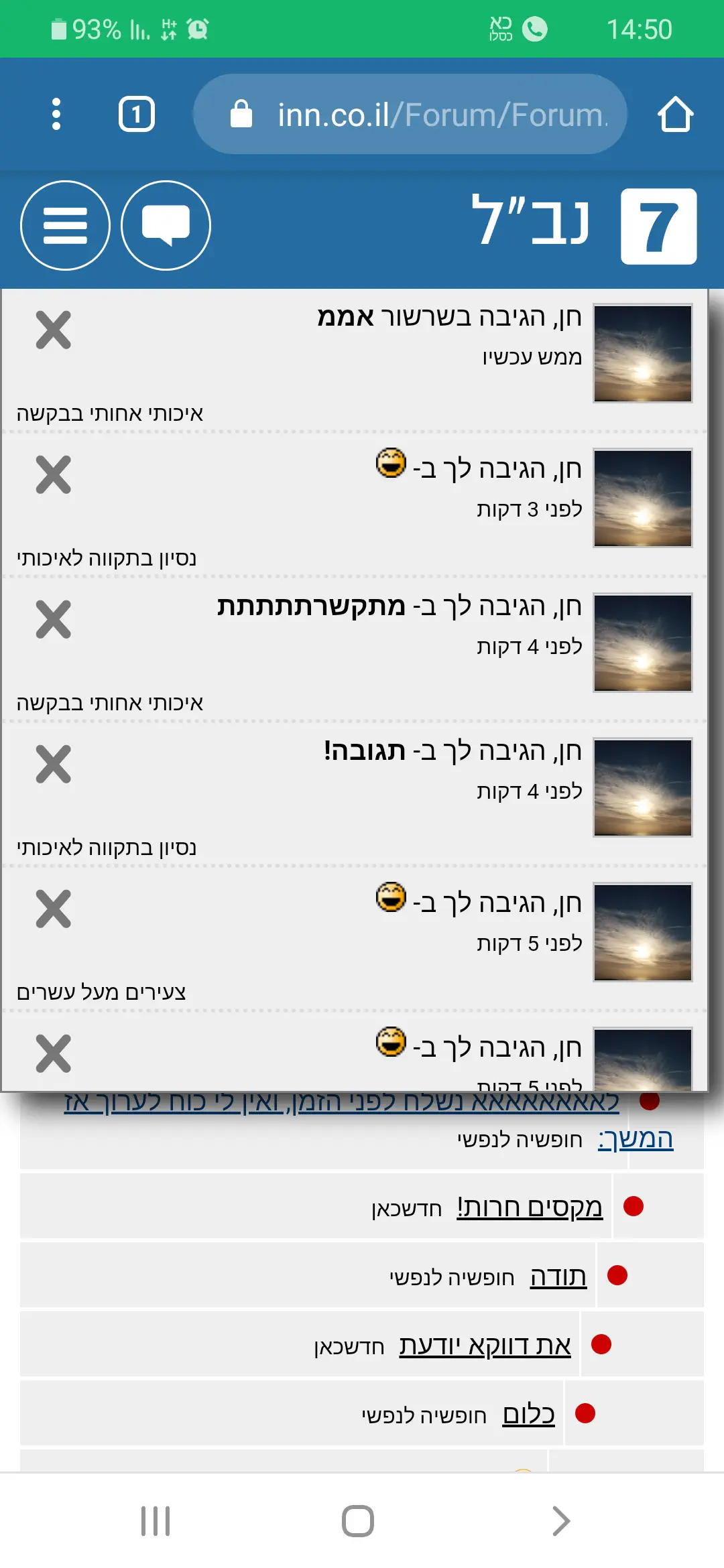Go back with the system back button

(560, 1521)
